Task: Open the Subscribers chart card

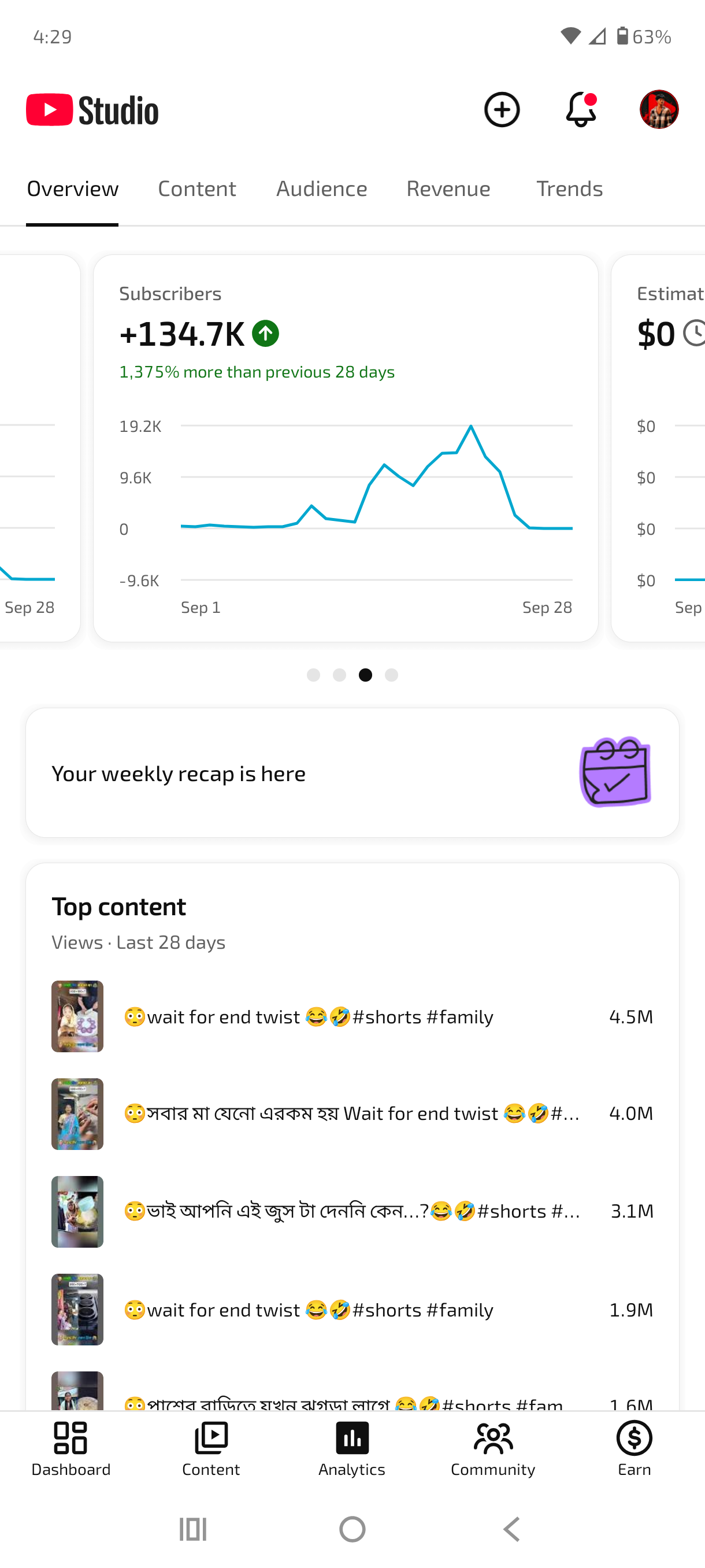Action: (x=346, y=448)
